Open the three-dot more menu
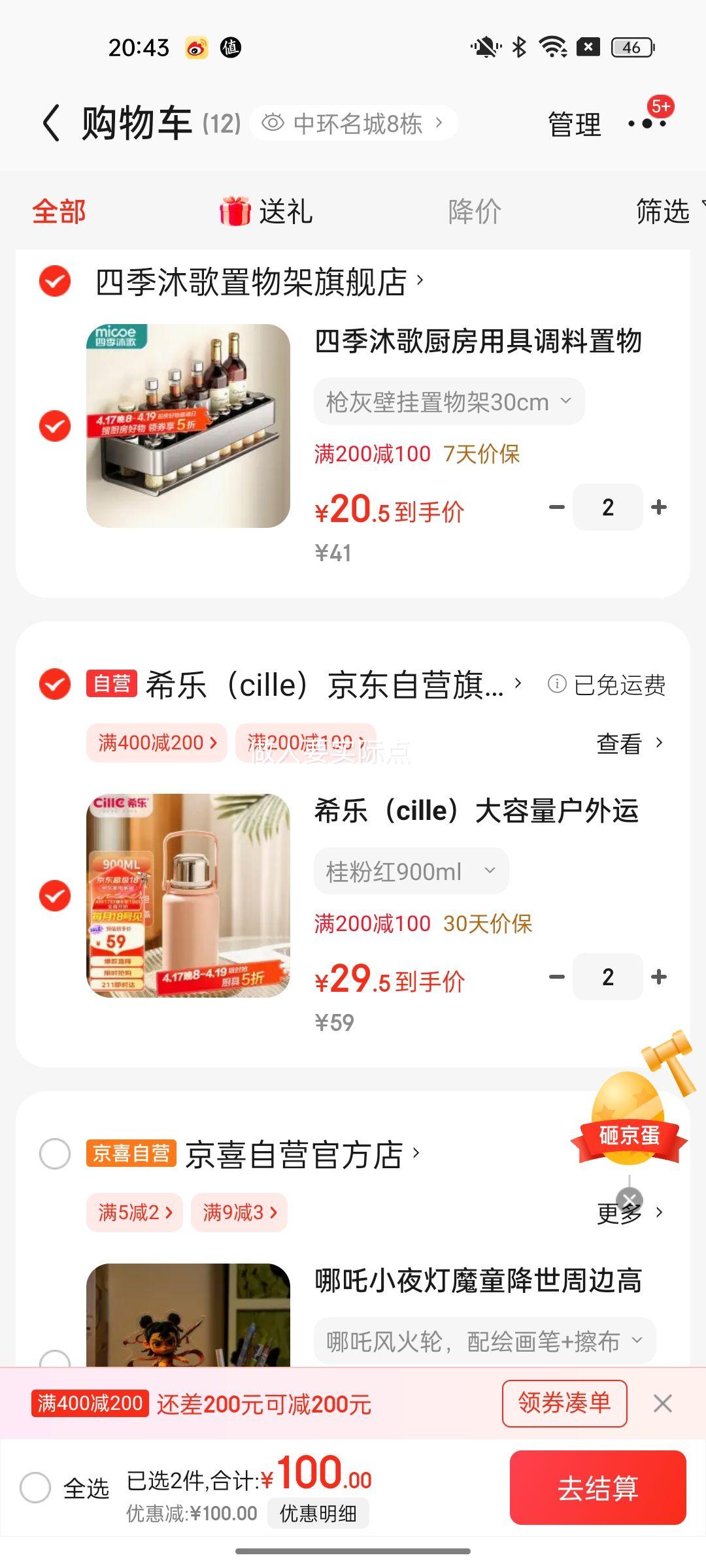706x1568 pixels. pos(647,123)
